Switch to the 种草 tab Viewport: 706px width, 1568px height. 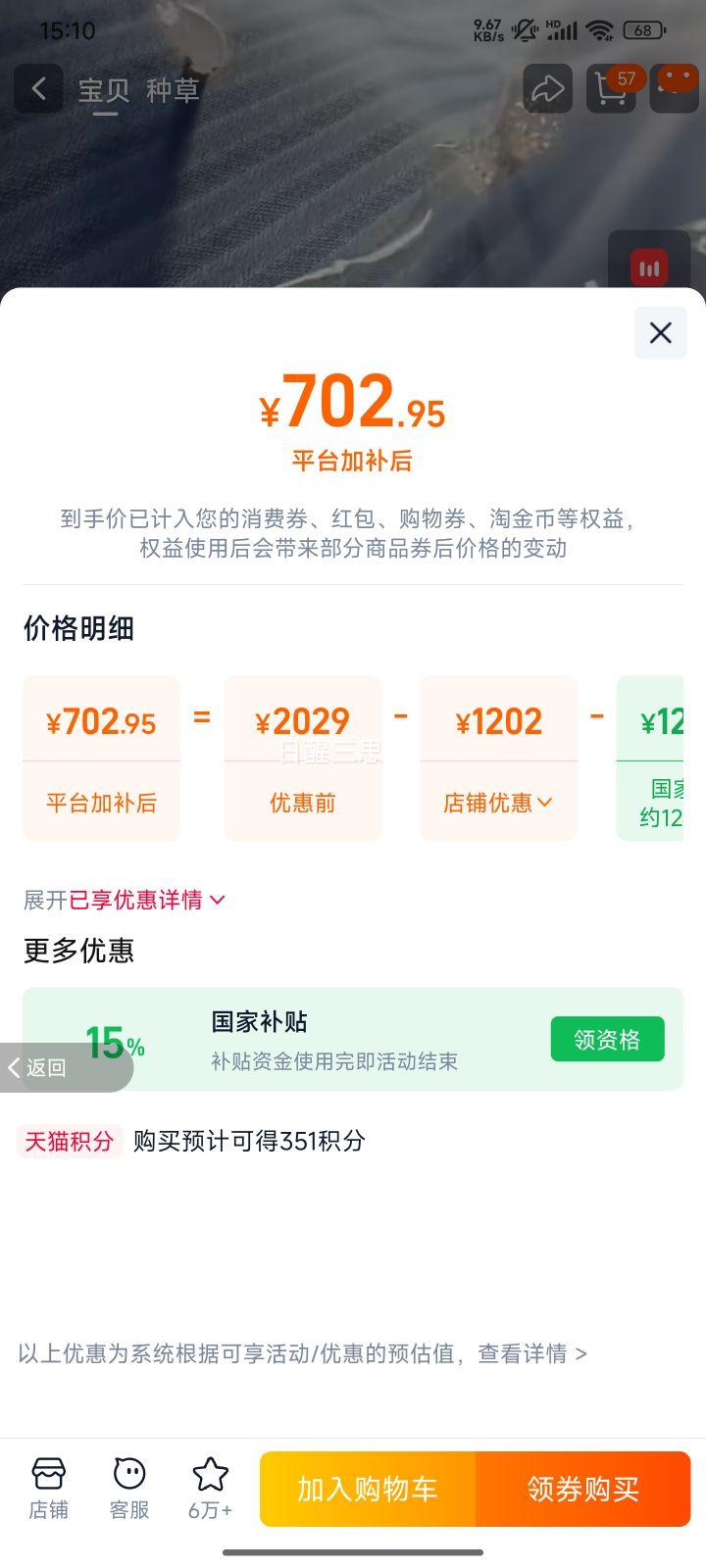(x=173, y=90)
